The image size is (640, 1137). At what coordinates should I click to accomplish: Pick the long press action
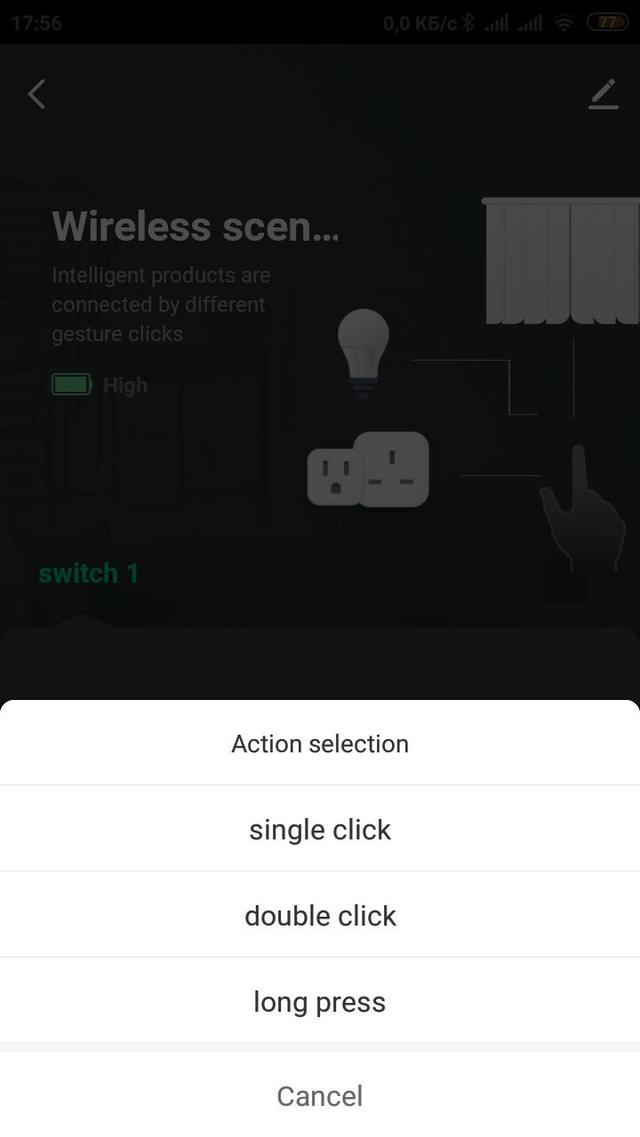[x=320, y=1001]
